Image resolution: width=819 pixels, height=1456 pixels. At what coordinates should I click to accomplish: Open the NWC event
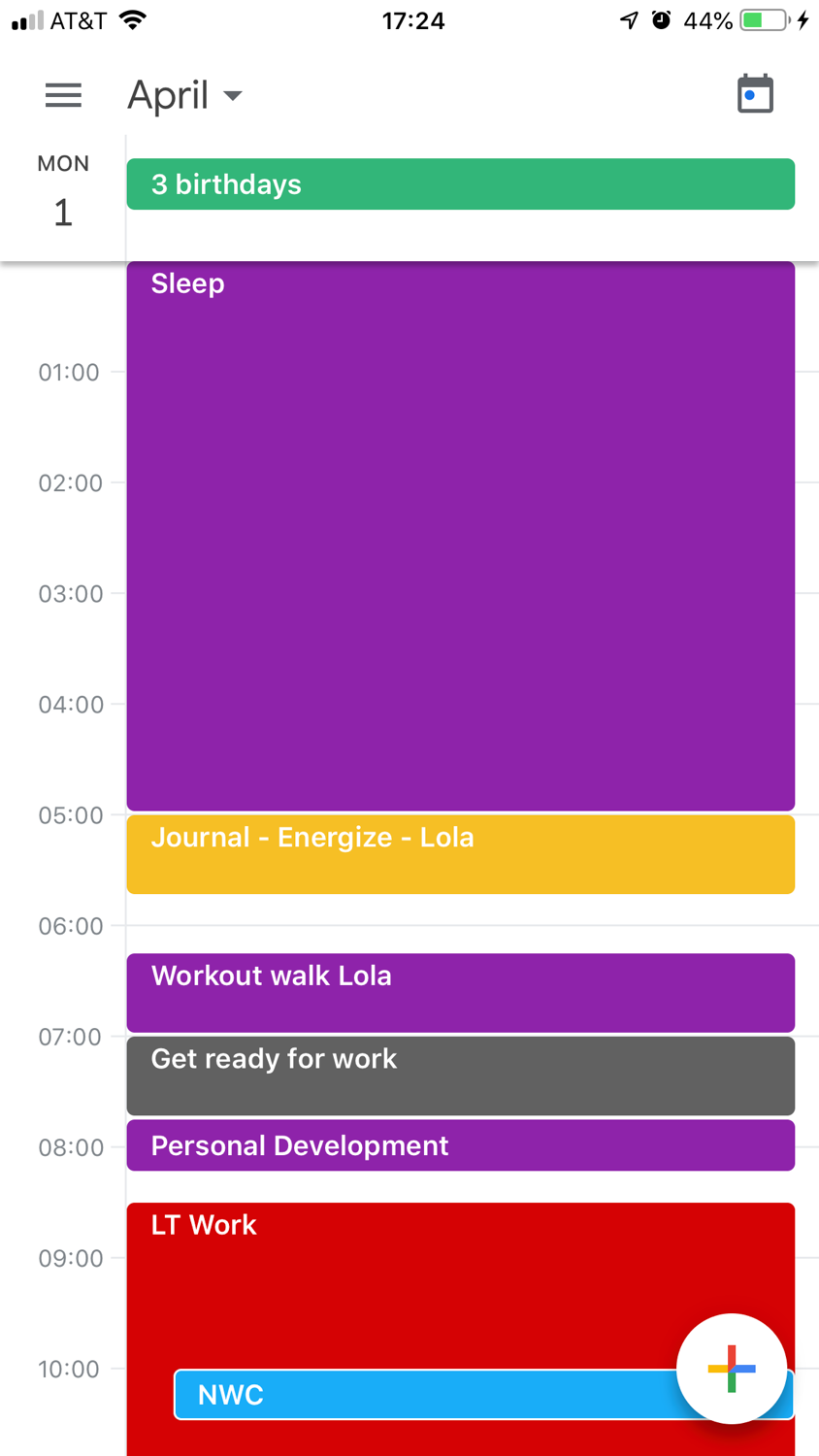427,1395
